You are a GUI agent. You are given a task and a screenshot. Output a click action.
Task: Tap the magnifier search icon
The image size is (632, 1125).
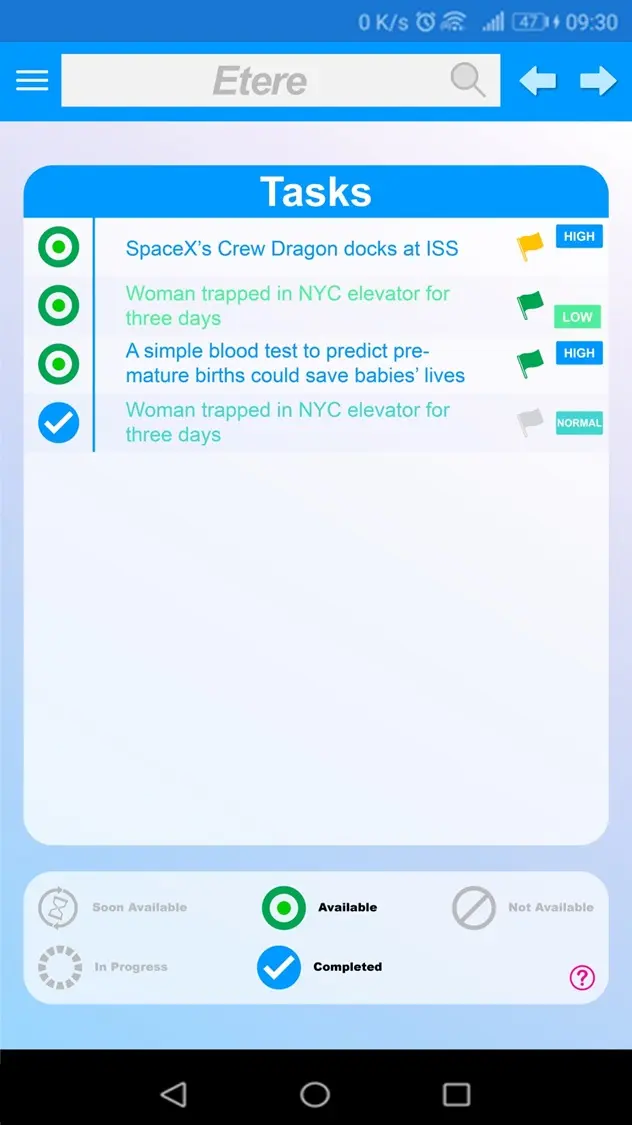[468, 80]
